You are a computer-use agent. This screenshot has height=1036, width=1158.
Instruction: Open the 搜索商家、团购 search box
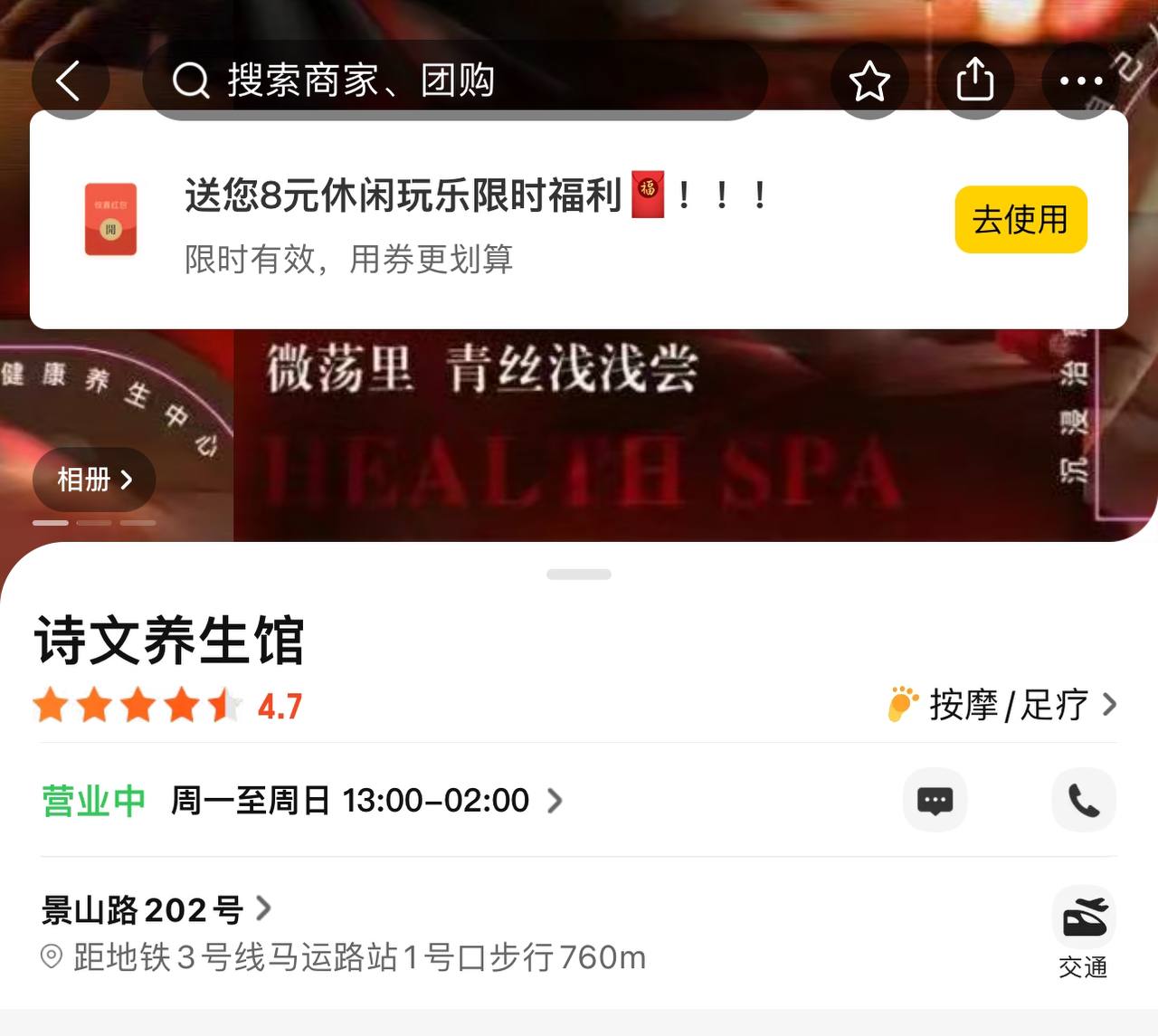452,81
